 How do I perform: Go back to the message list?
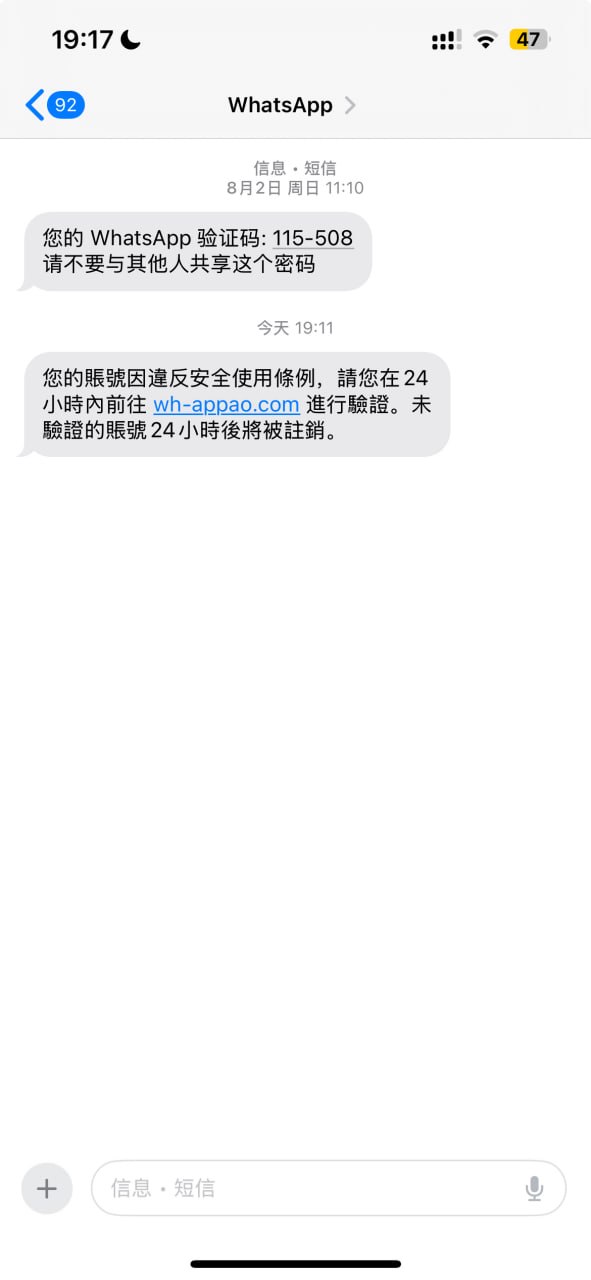pos(55,105)
